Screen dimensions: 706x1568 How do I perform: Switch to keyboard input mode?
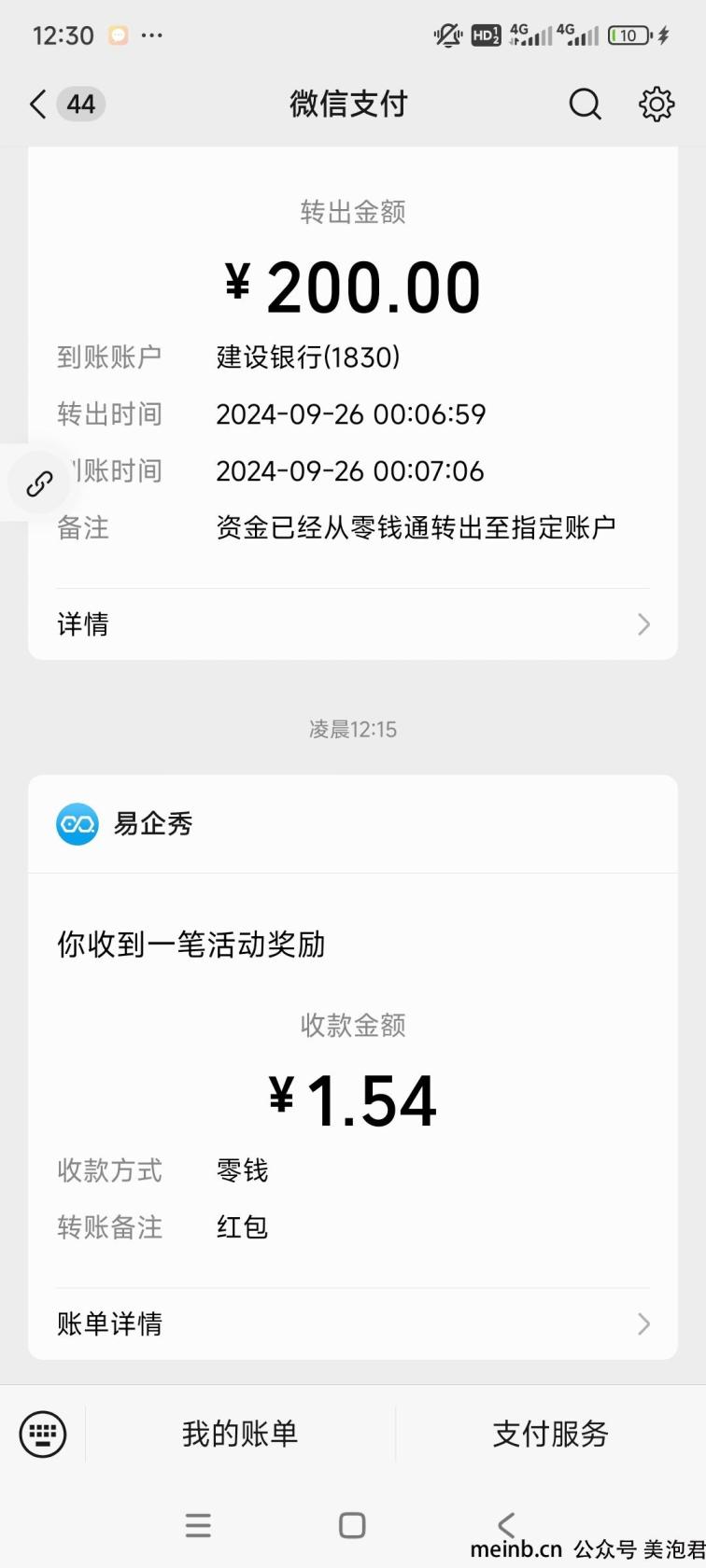43,1433
